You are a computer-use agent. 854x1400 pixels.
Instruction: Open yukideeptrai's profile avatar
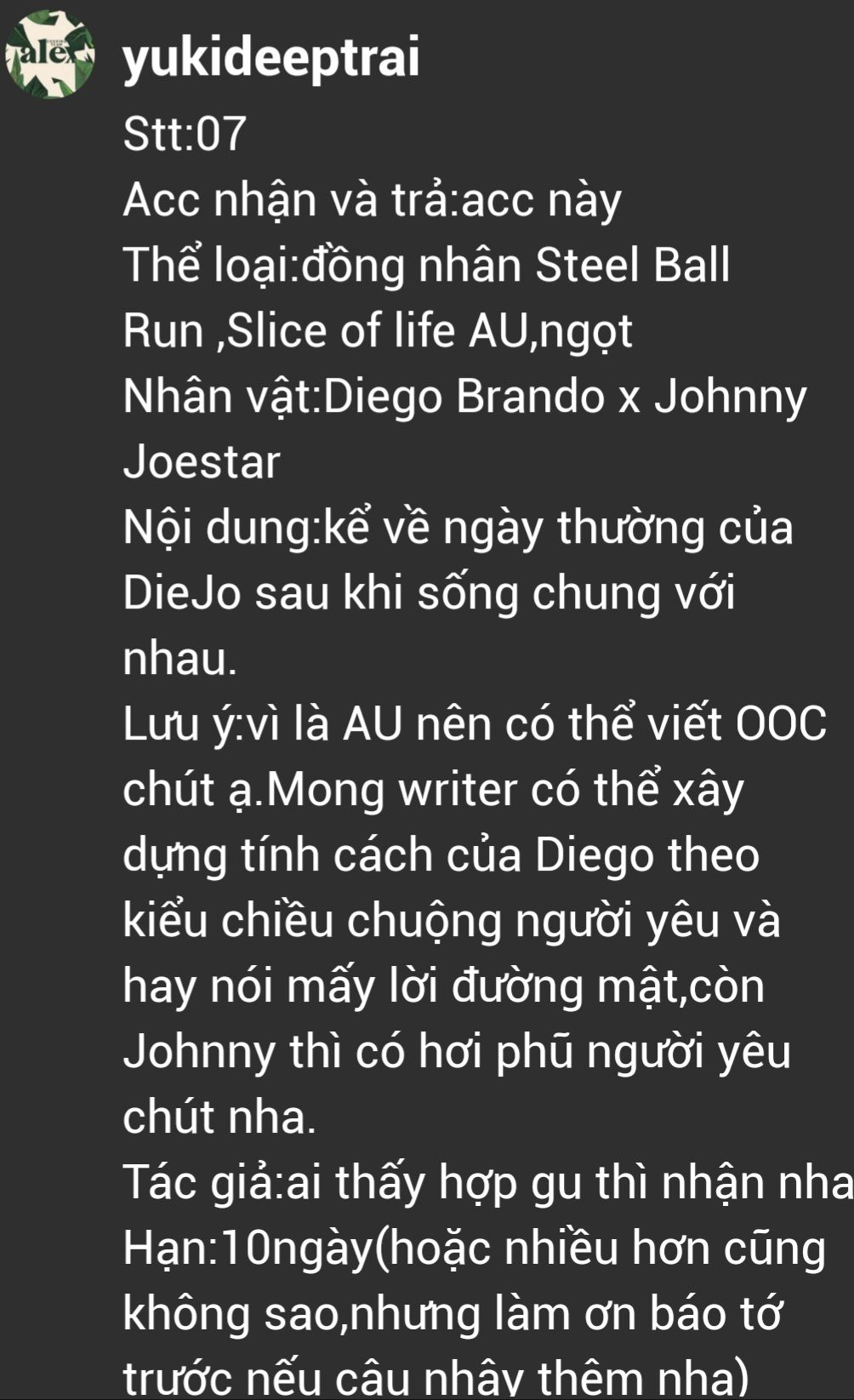pos(49,54)
